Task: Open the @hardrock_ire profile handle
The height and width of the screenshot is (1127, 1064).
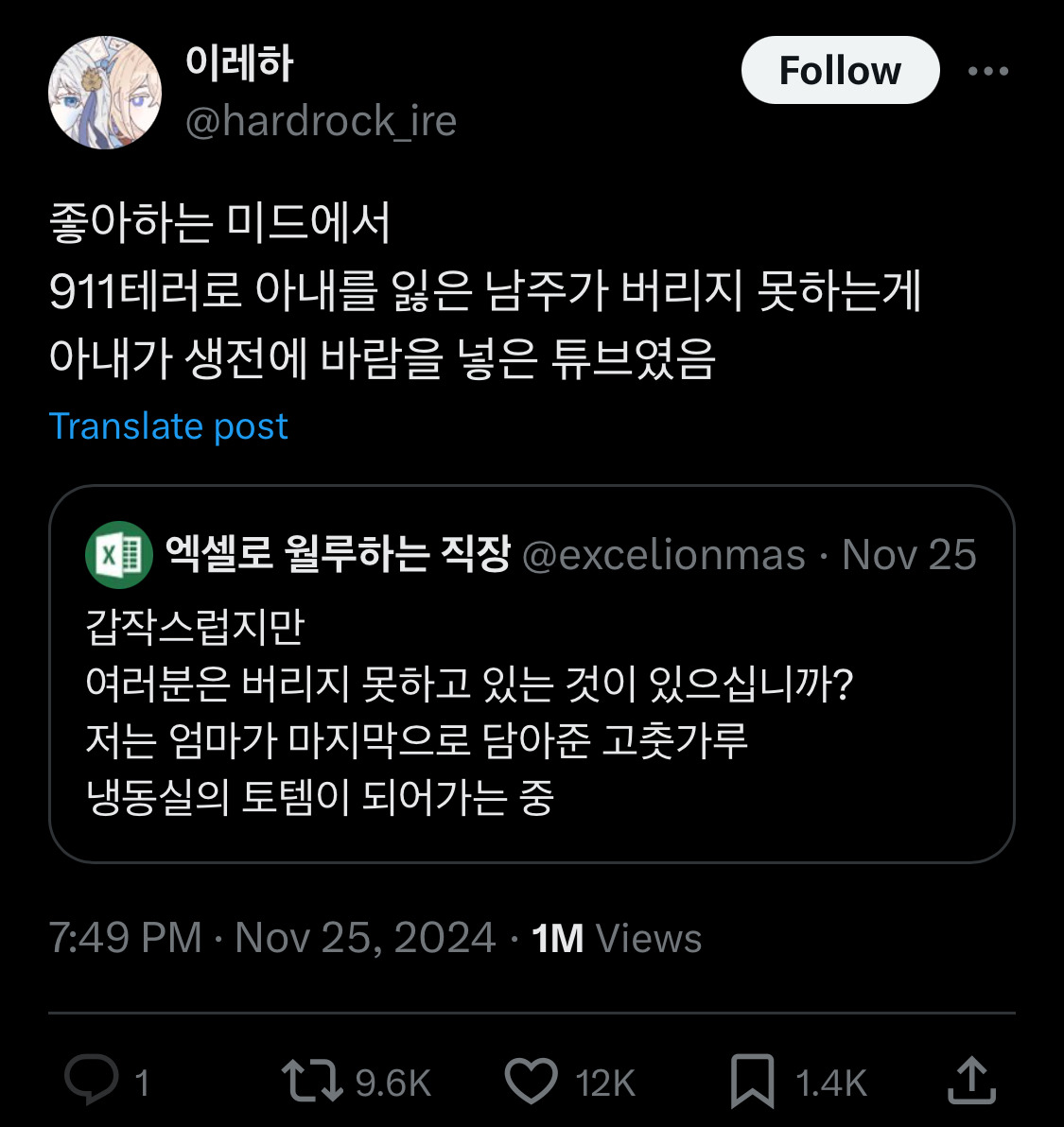Action: 322,121
